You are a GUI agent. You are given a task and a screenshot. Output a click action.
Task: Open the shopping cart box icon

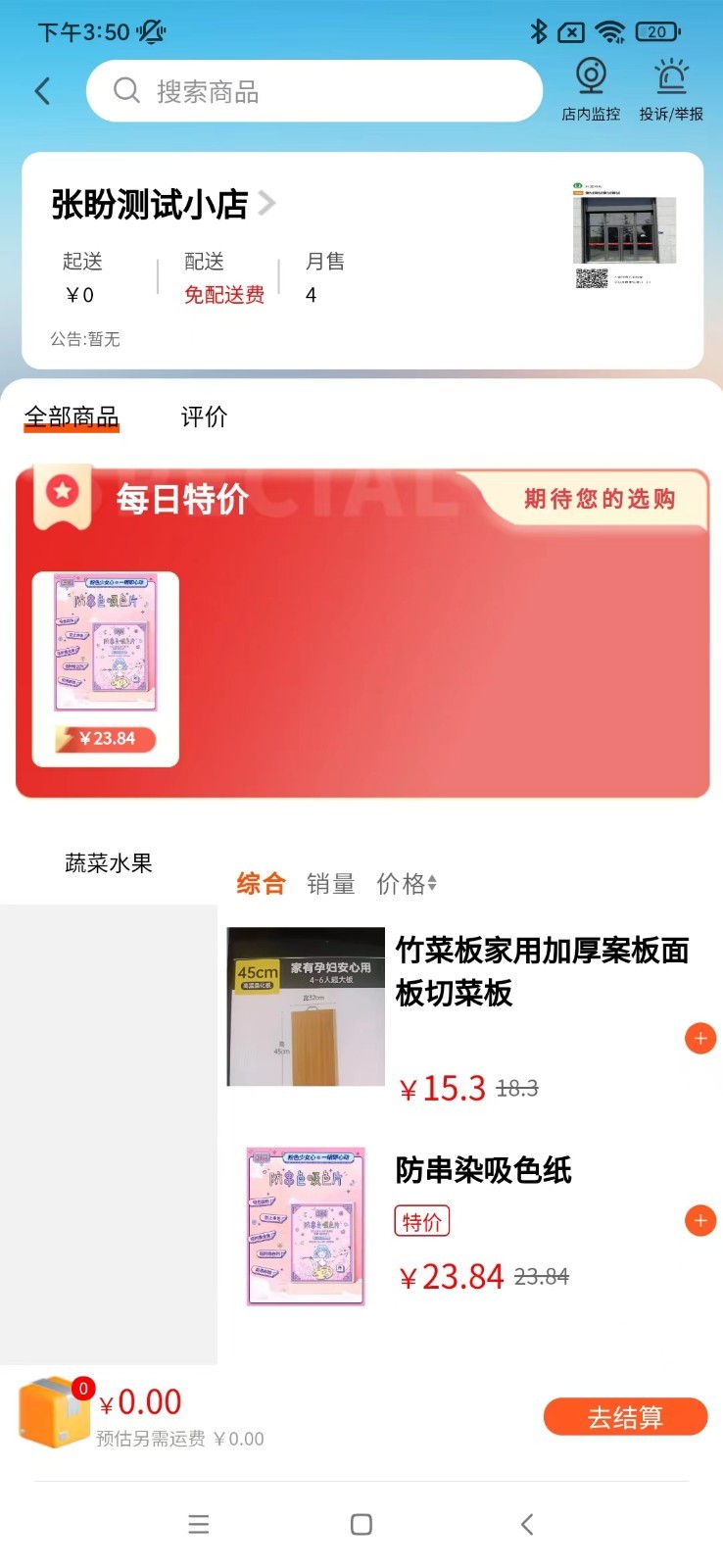[54, 1412]
